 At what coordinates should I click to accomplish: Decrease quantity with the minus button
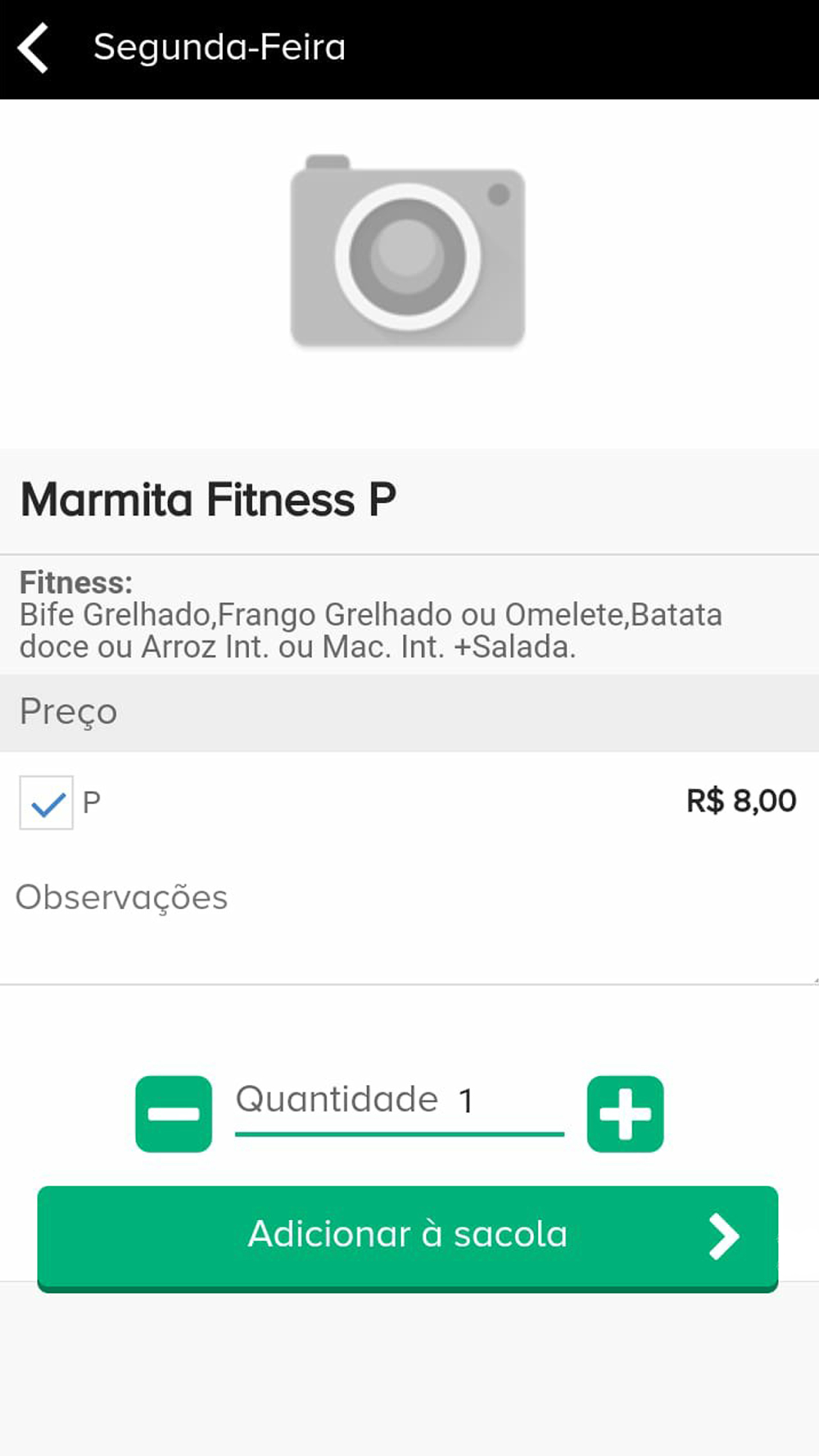click(174, 1114)
